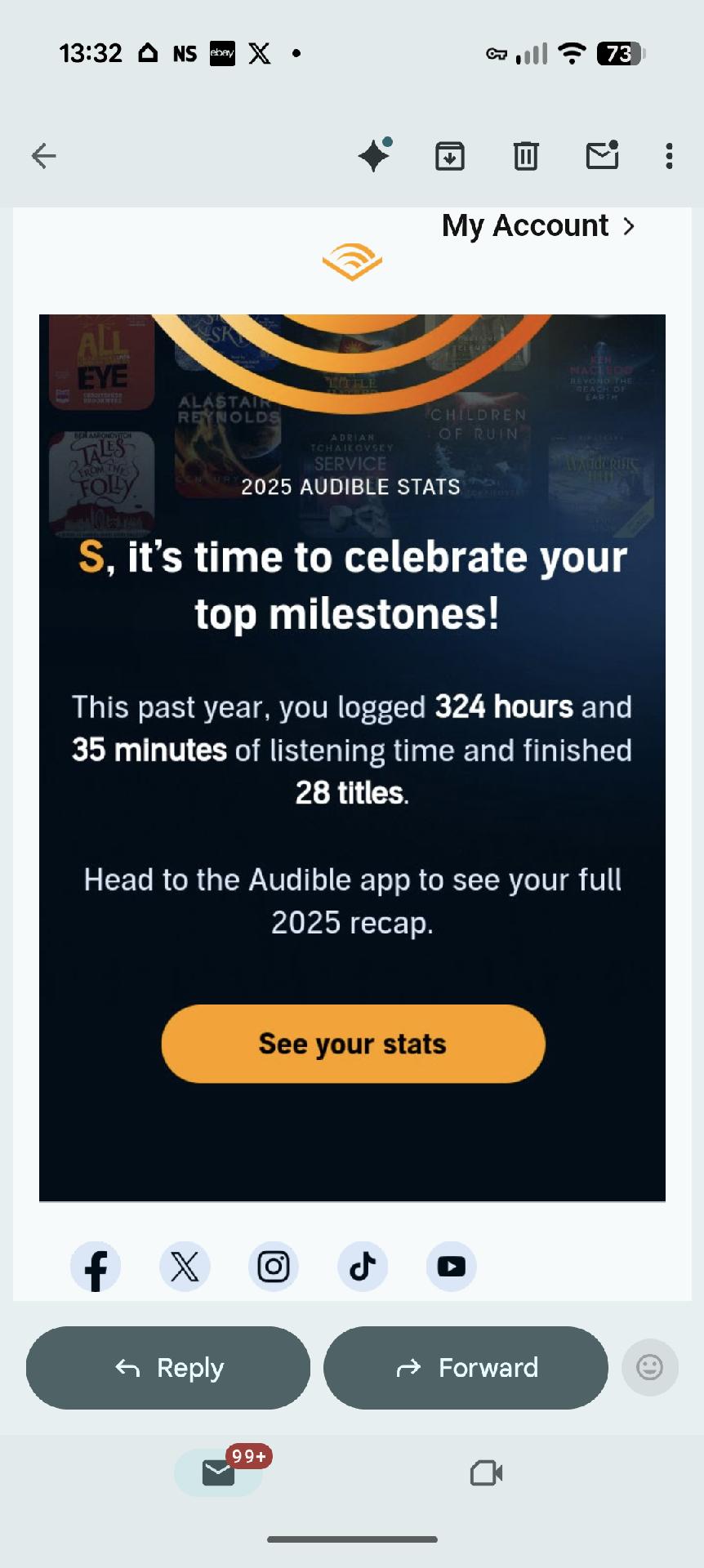Forward this email

[x=466, y=1367]
